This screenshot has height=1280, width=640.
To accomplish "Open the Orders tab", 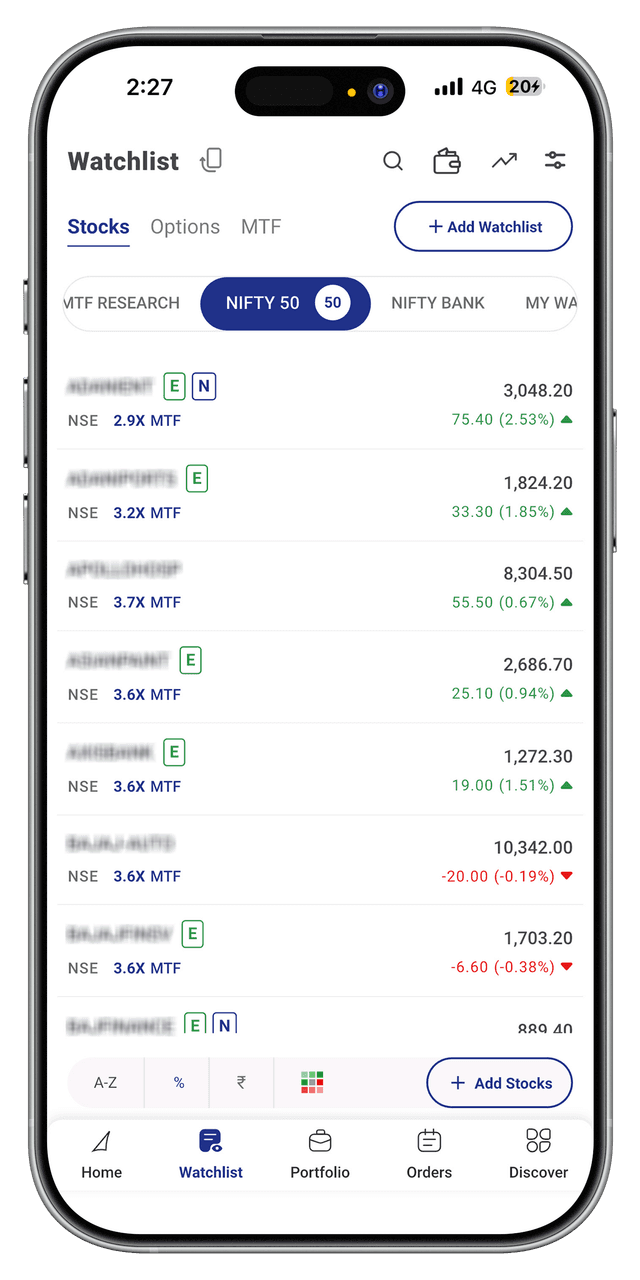I will pyautogui.click(x=429, y=1154).
